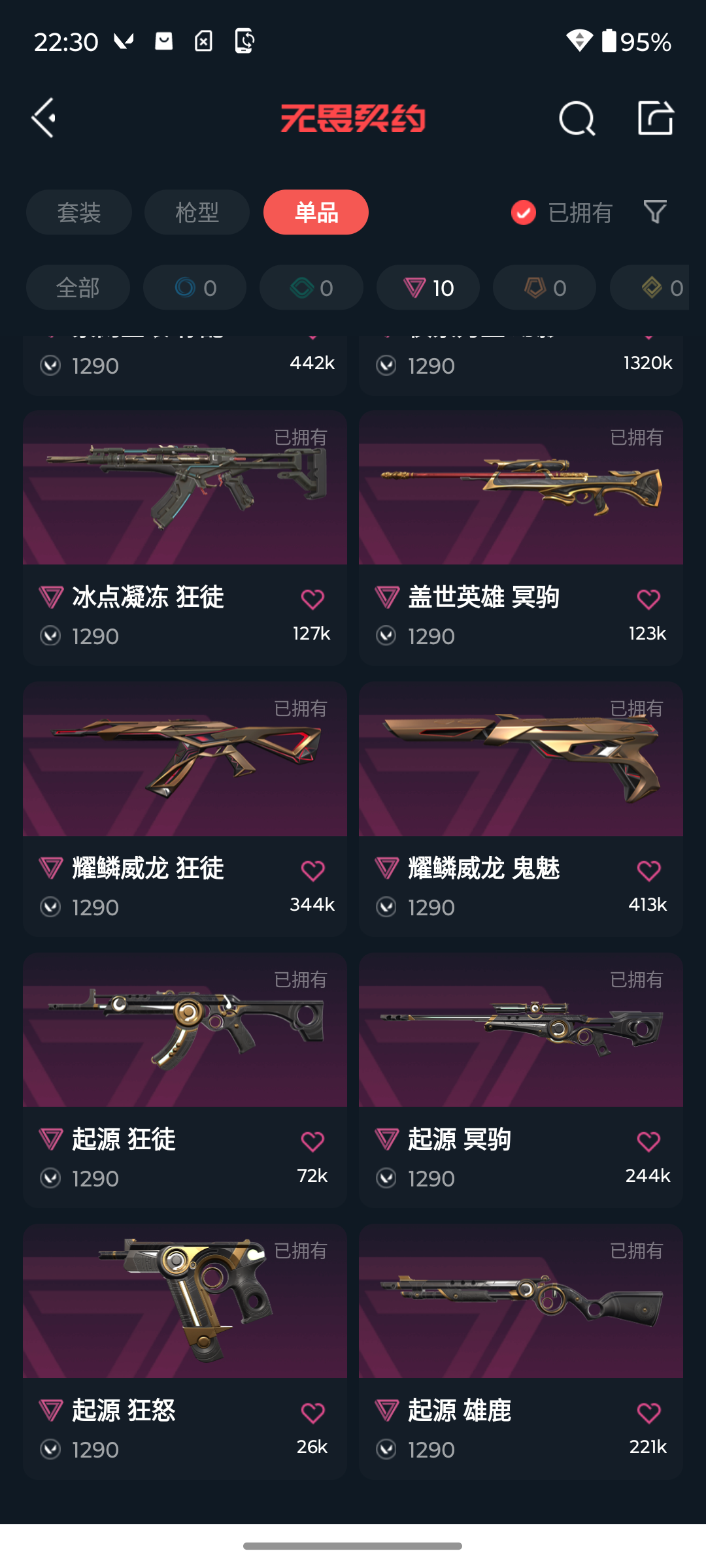Open the 冰点凝冻 狂徒 skin card
Viewport: 706px width, 1568px height.
[x=185, y=538]
